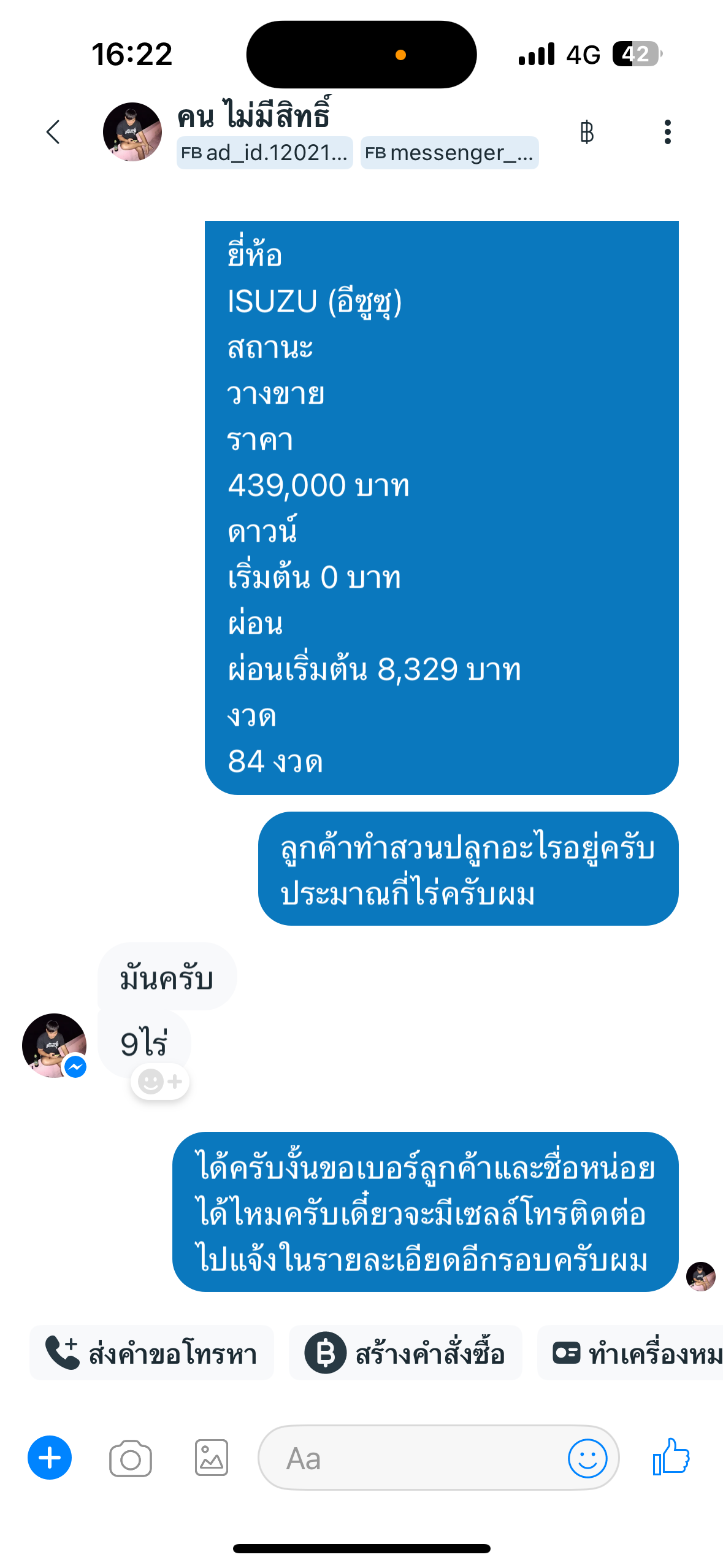Open the blue plus attachments menu
The width and height of the screenshot is (723, 1568).
point(50,1458)
